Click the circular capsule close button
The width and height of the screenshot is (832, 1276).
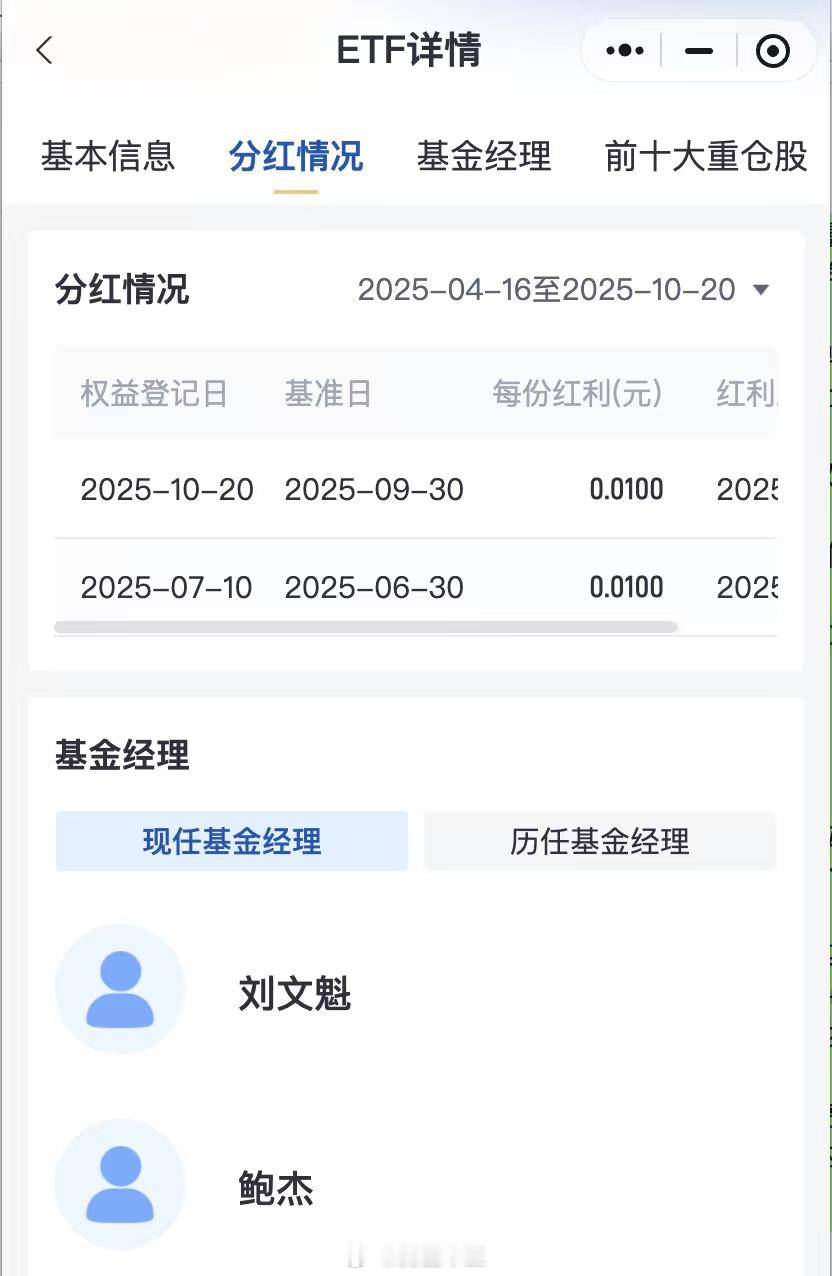(x=773, y=50)
